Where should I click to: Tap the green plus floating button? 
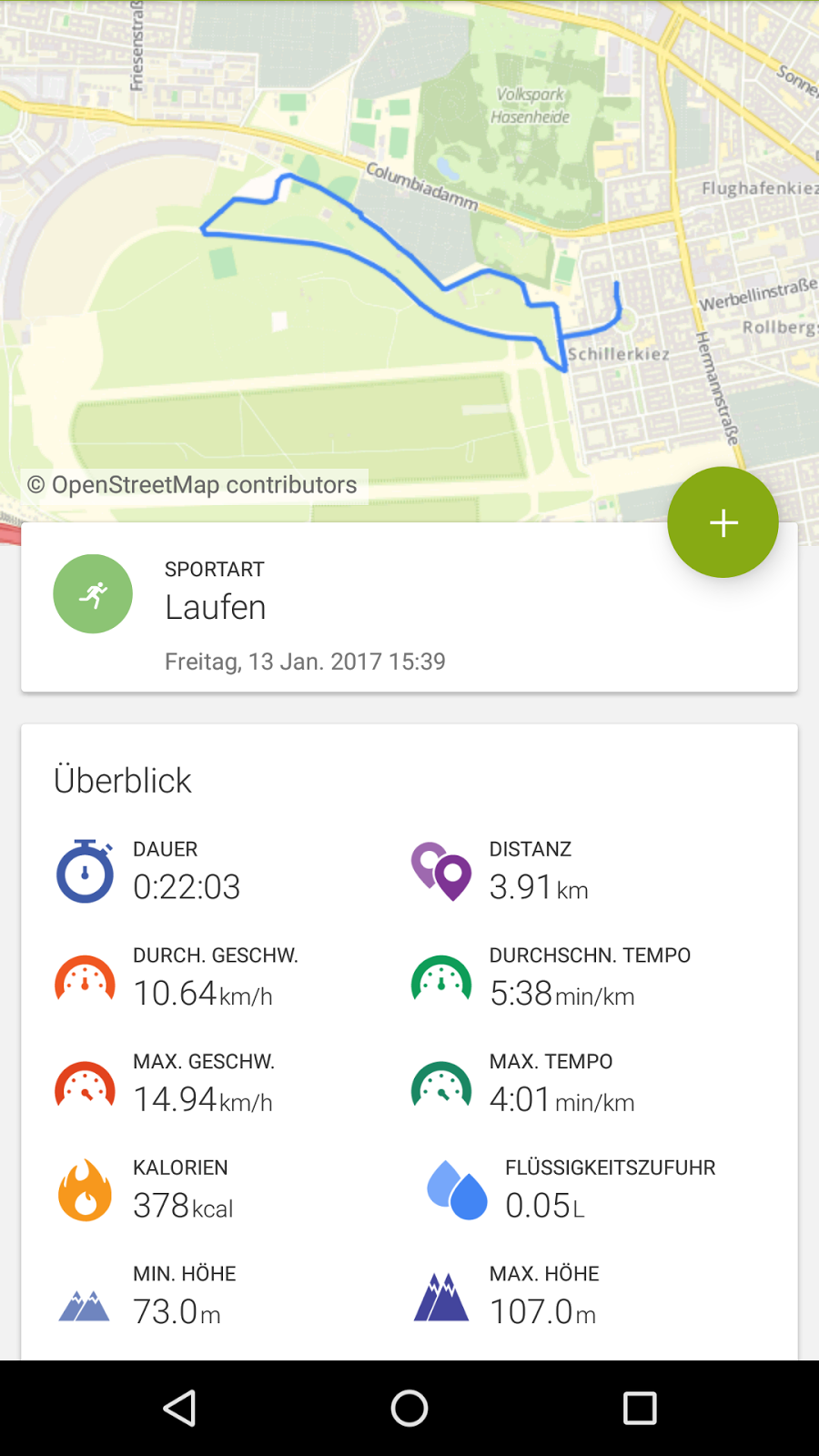(723, 522)
